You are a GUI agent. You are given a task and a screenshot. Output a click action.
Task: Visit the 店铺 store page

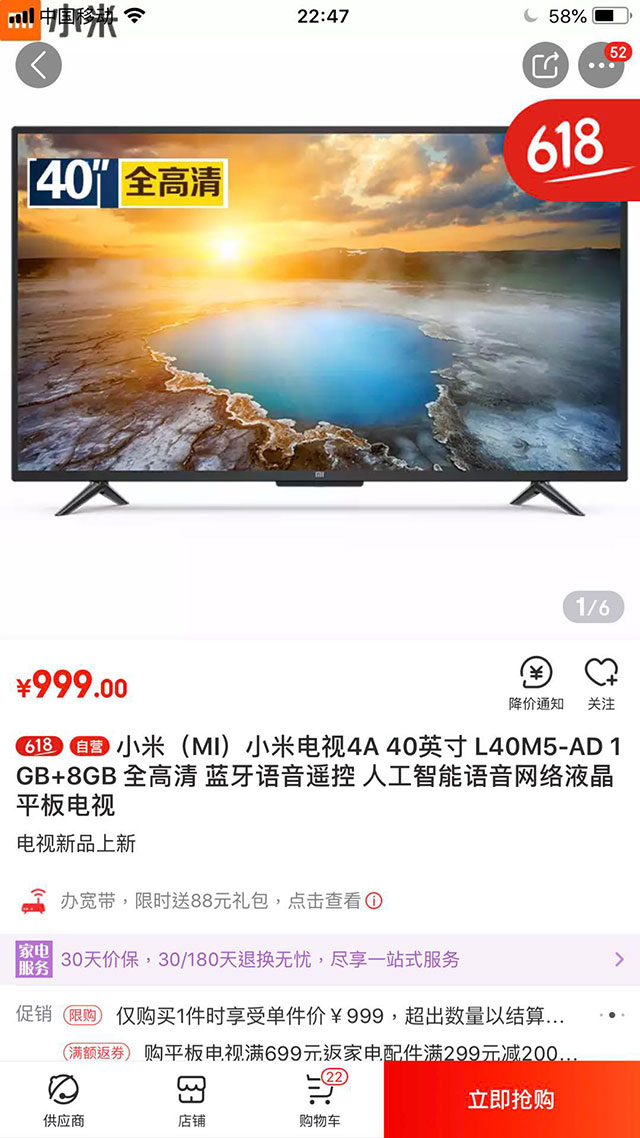tap(192, 1100)
